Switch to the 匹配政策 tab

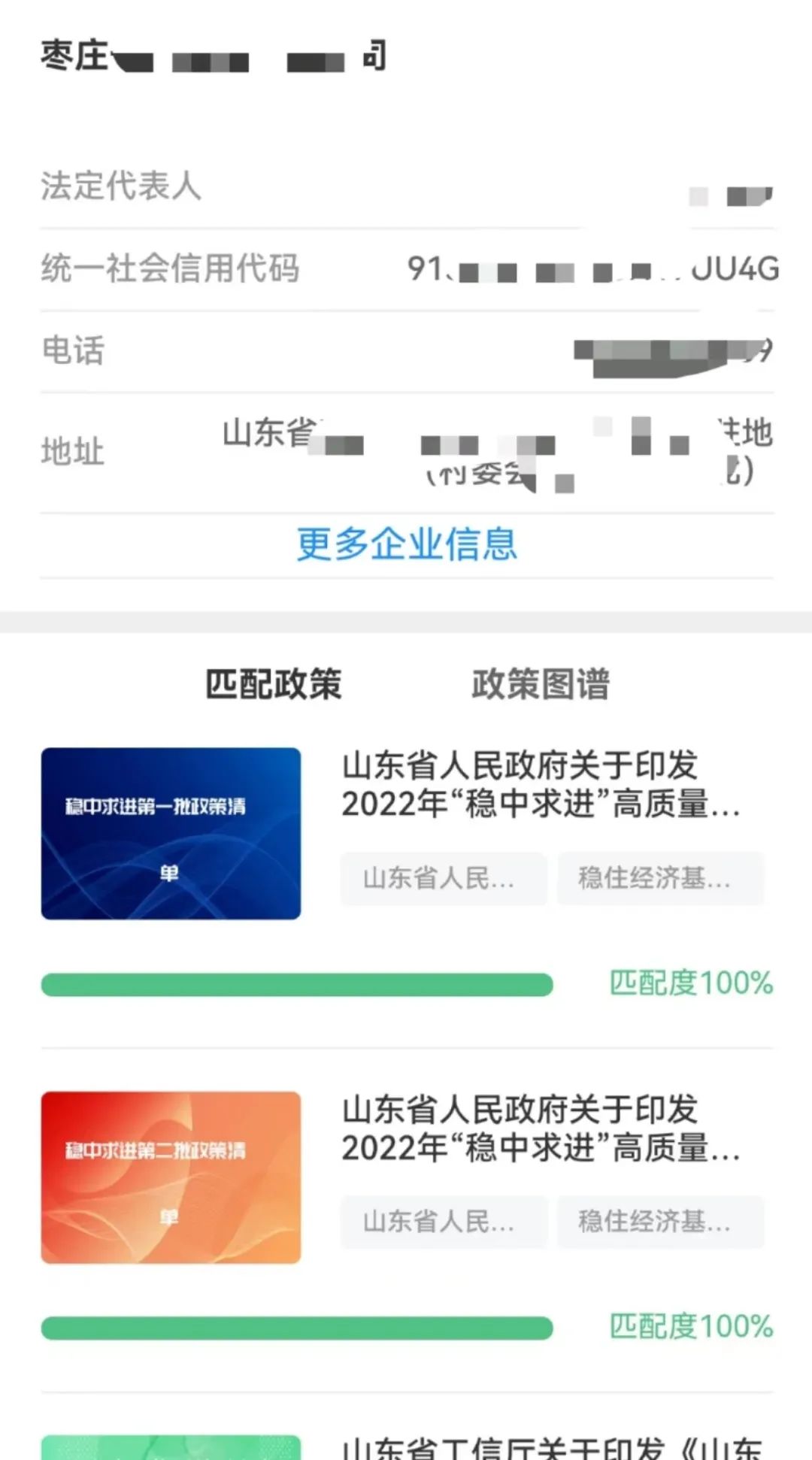pos(274,684)
